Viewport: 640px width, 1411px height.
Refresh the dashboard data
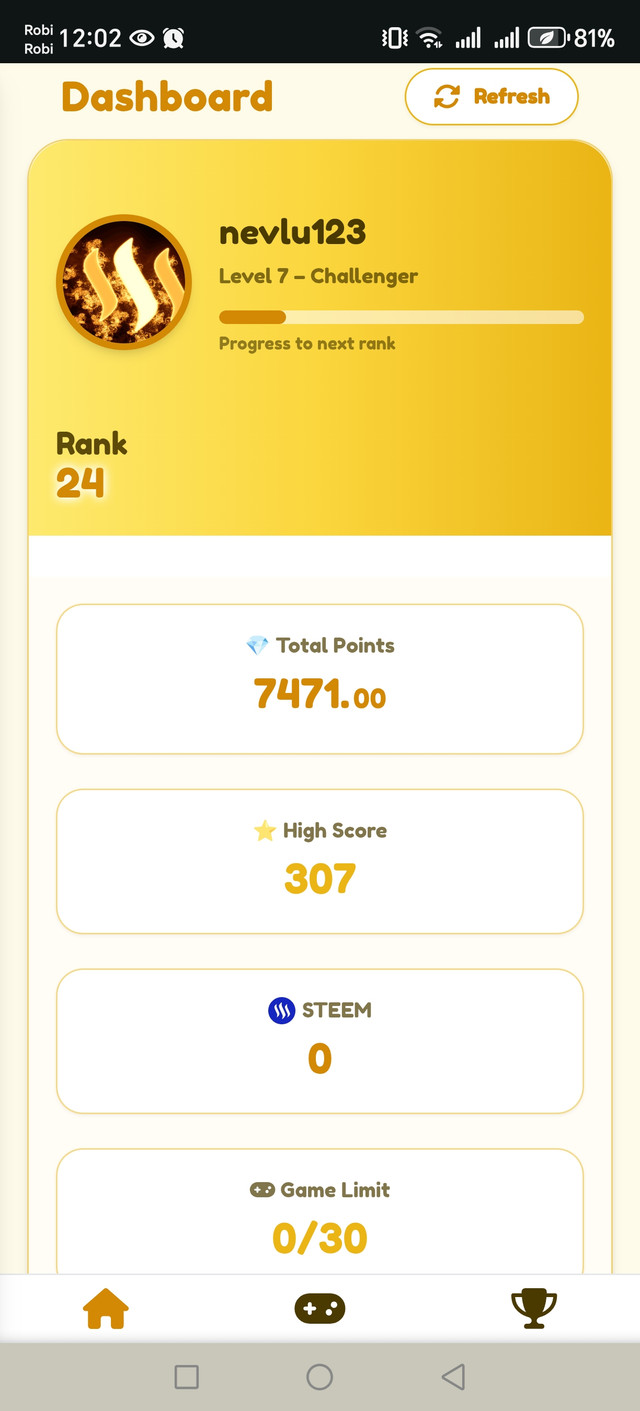pyautogui.click(x=491, y=97)
